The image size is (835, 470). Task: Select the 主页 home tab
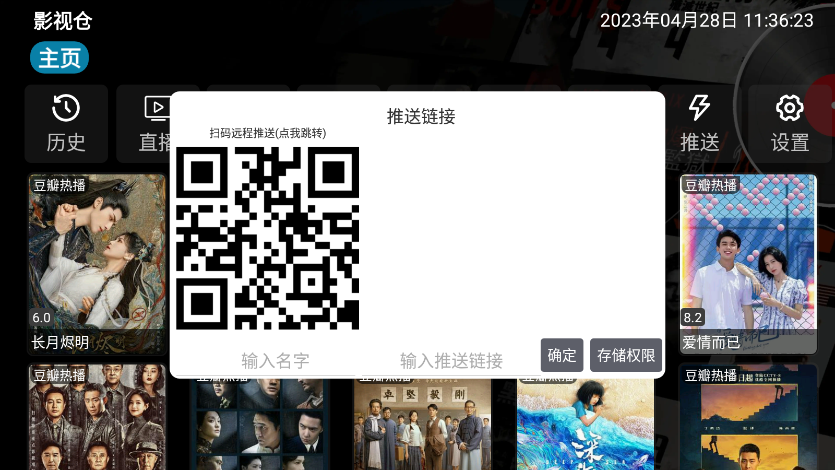point(60,58)
